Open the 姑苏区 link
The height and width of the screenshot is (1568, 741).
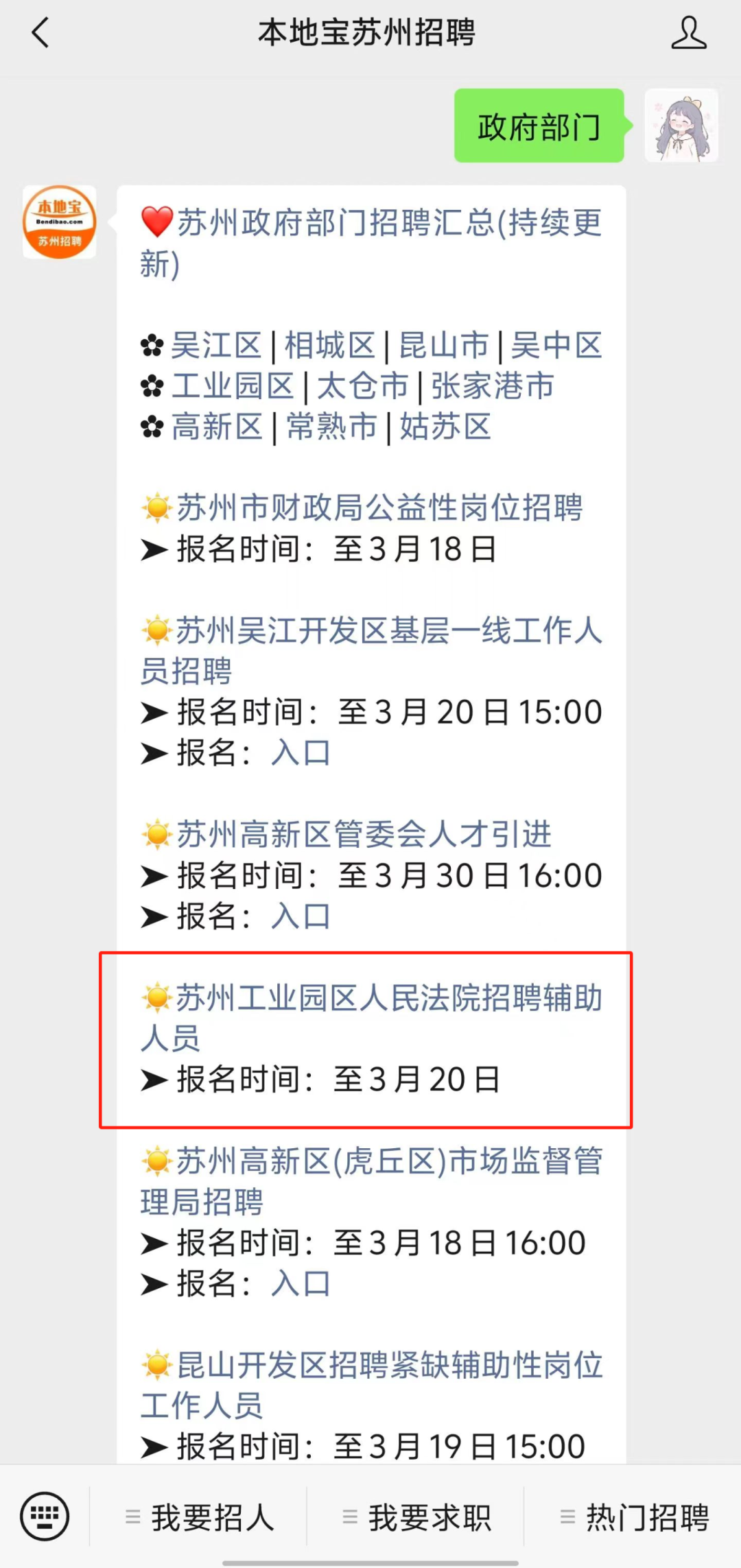pos(445,426)
